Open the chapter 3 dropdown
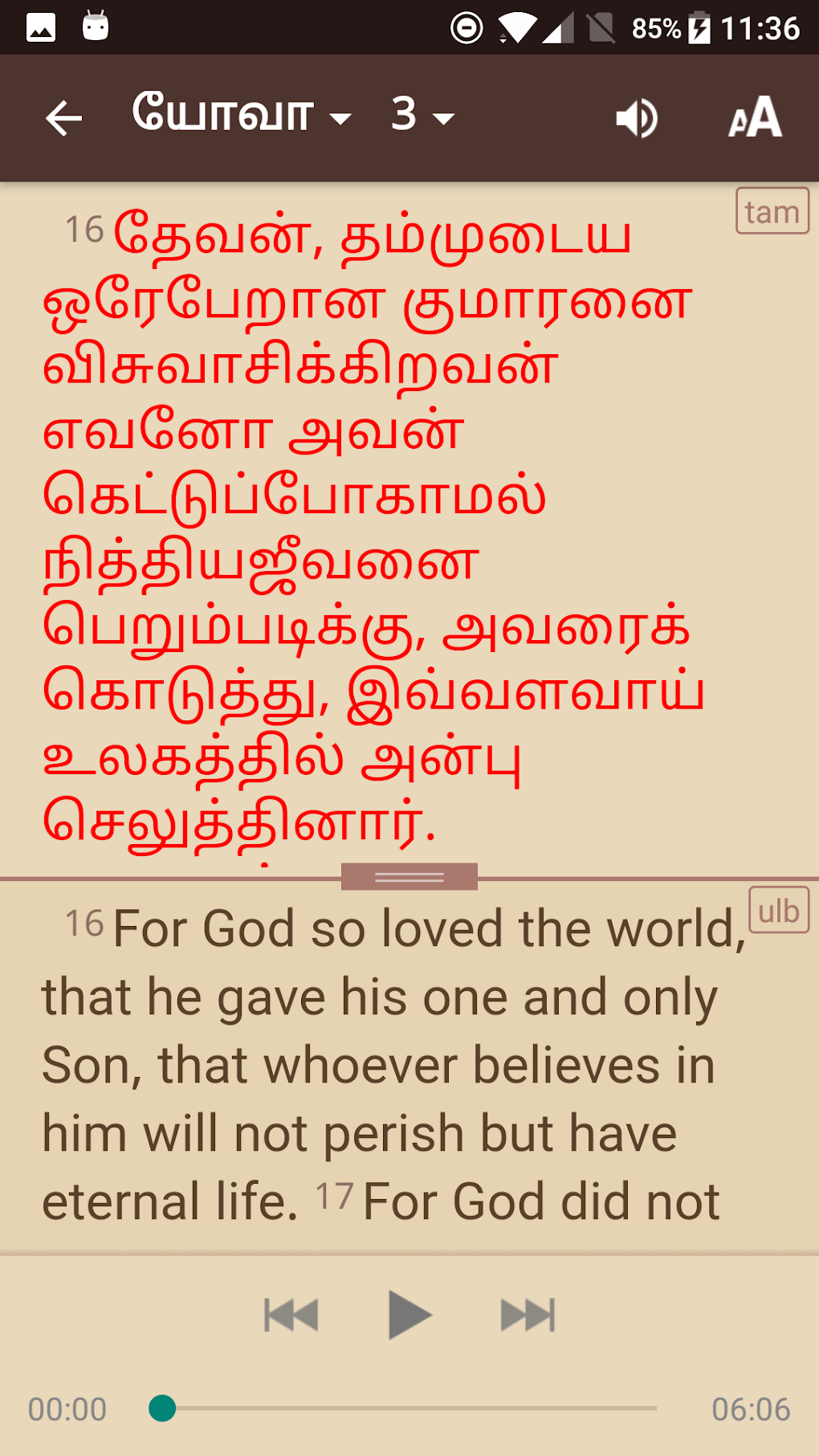The height and width of the screenshot is (1456, 819). [422, 115]
